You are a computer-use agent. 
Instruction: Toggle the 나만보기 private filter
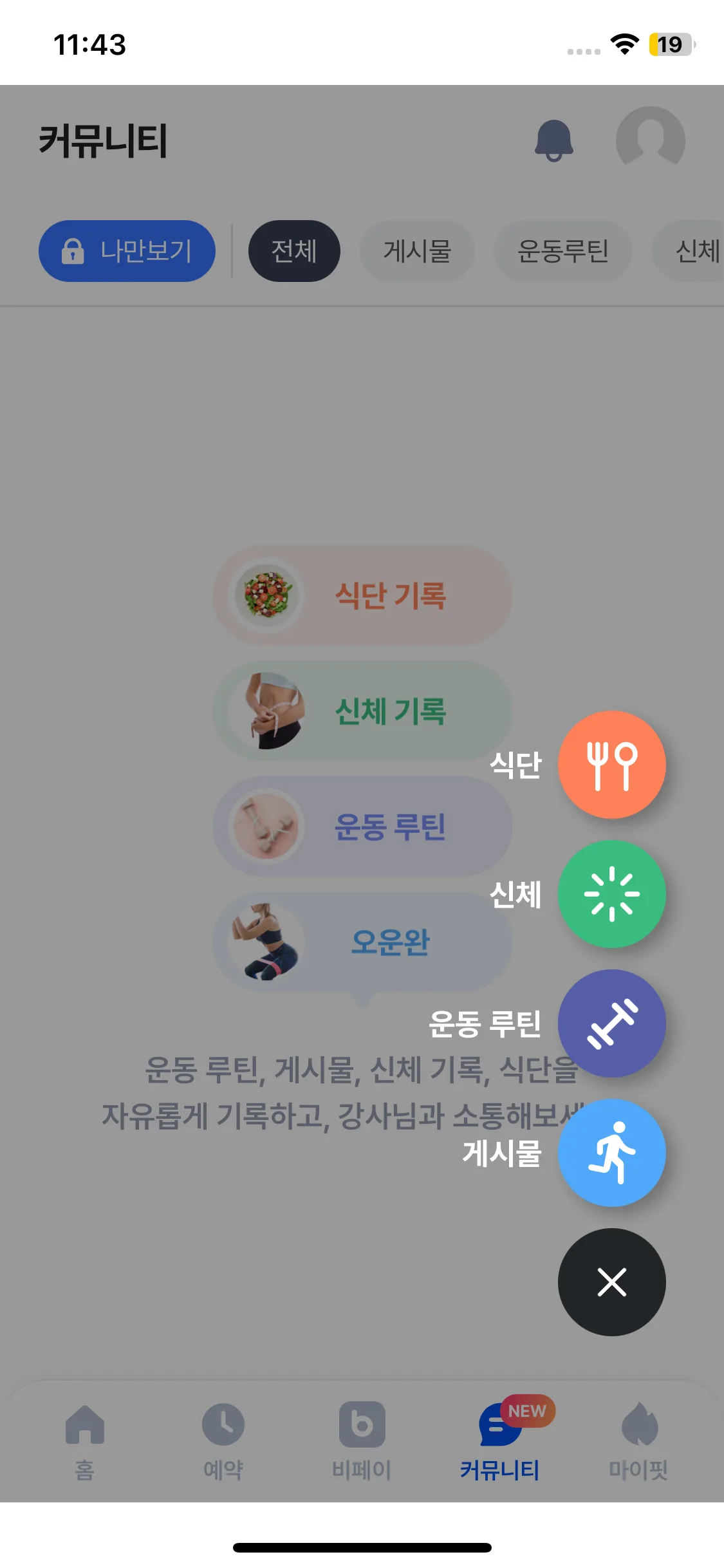pos(127,251)
